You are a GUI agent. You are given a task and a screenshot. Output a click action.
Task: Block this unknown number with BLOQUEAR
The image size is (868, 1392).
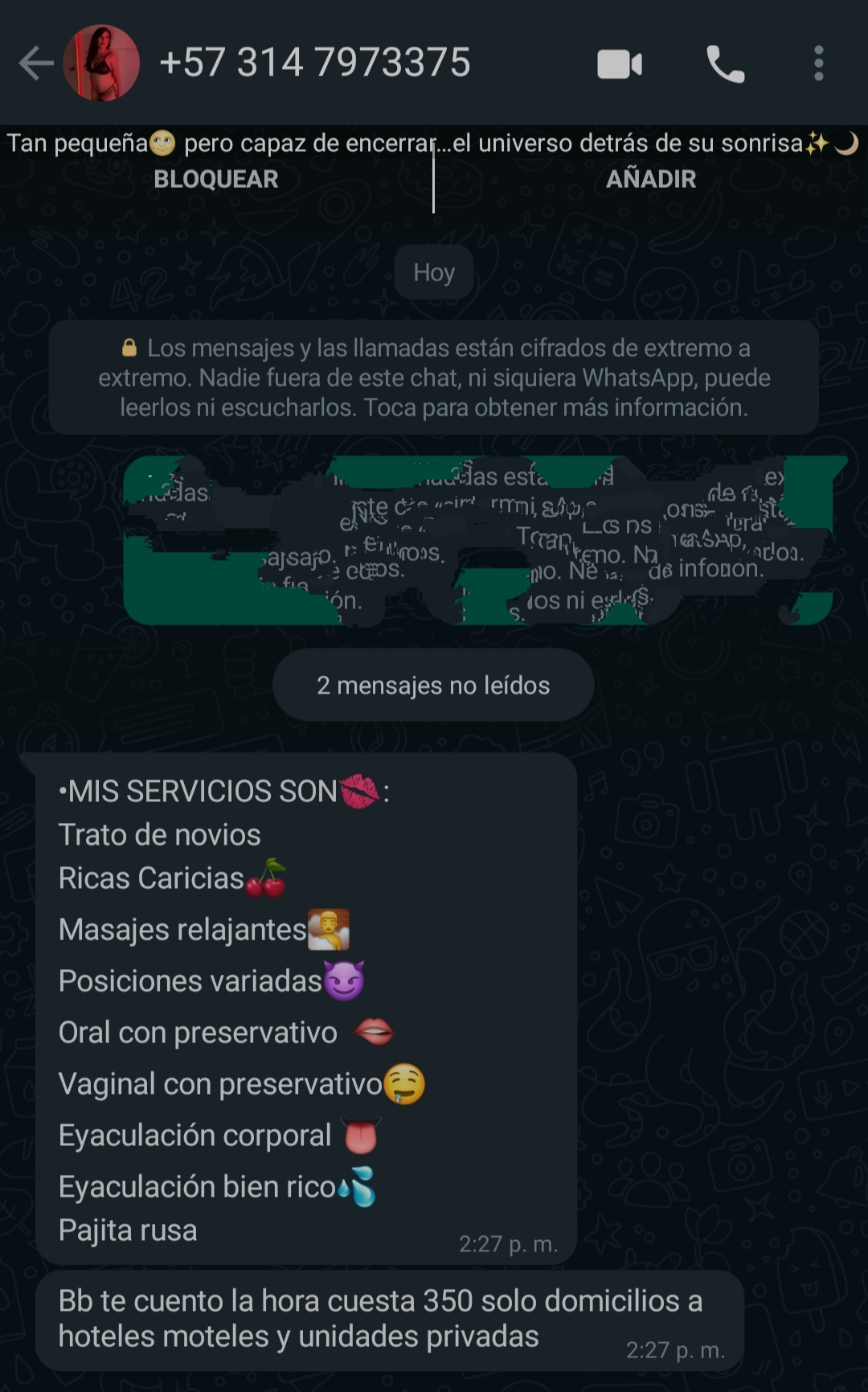(216, 179)
